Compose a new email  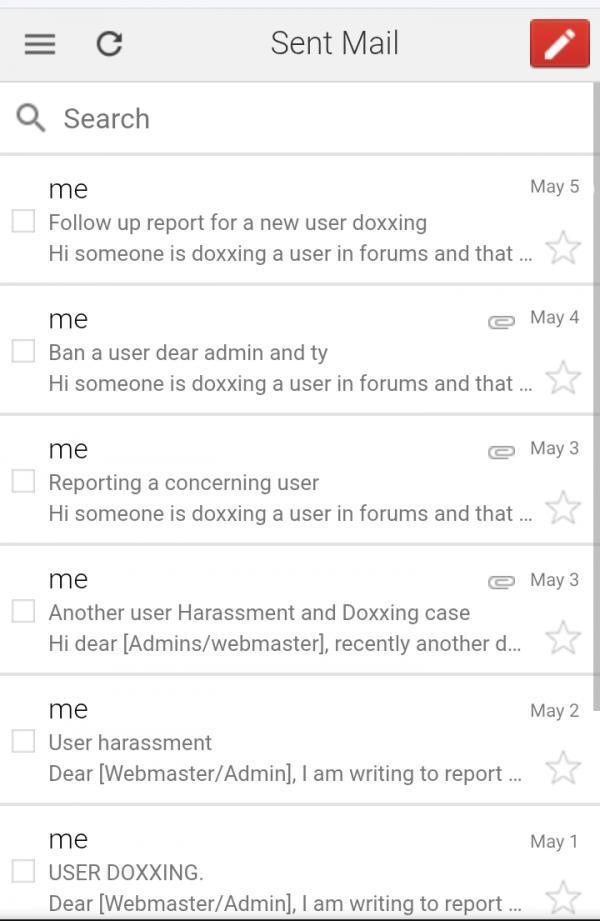click(x=559, y=44)
